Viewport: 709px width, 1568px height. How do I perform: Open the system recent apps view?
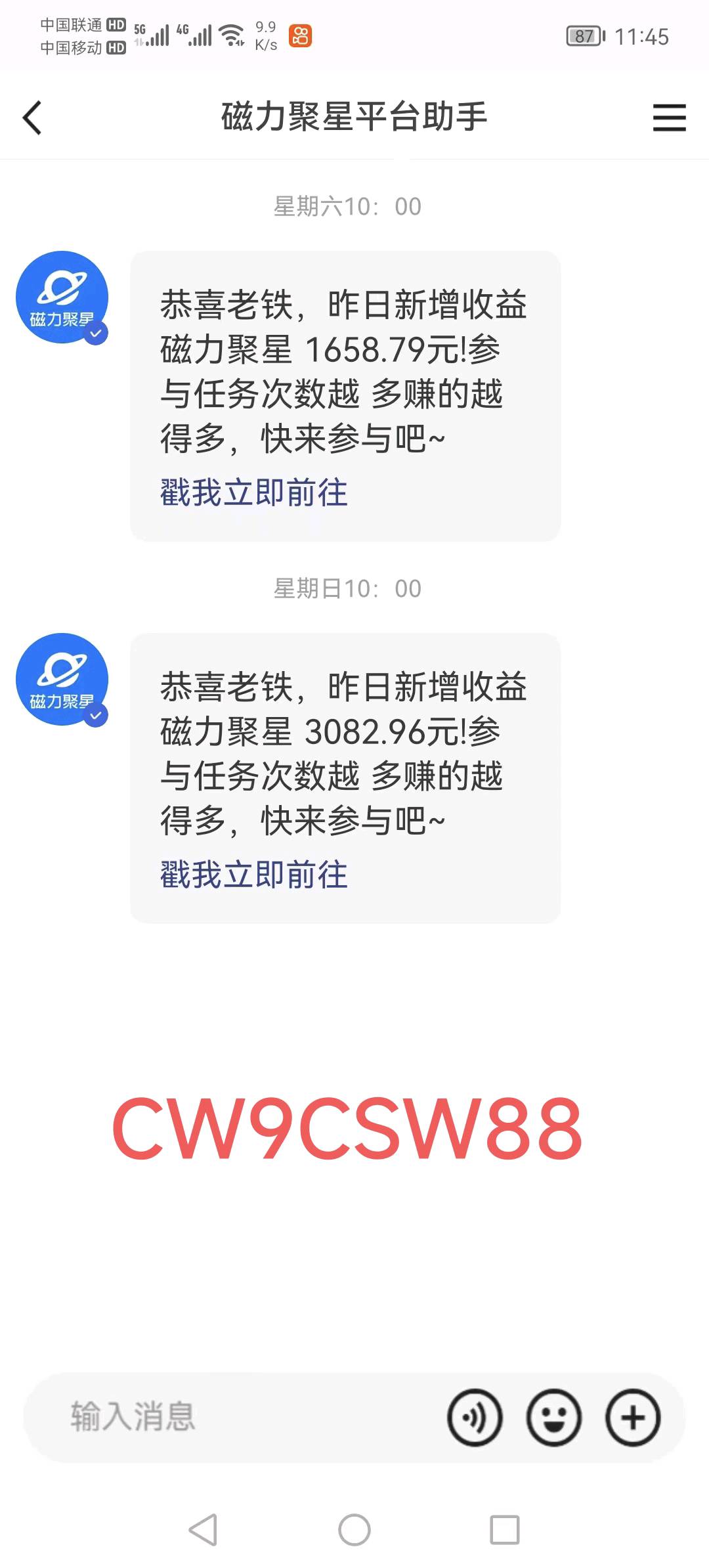tap(505, 1530)
